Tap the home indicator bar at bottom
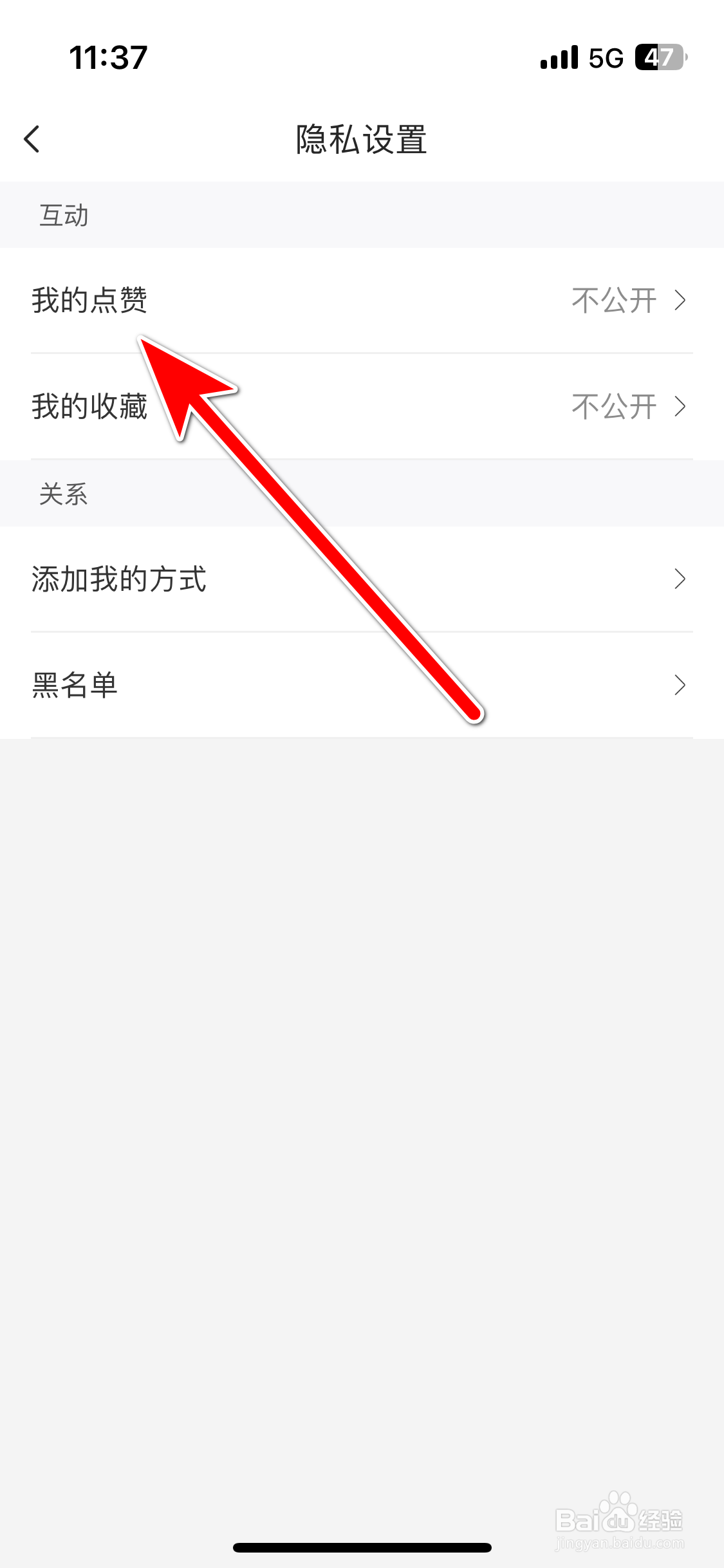This screenshot has width=724, height=1568. pos(362,1547)
